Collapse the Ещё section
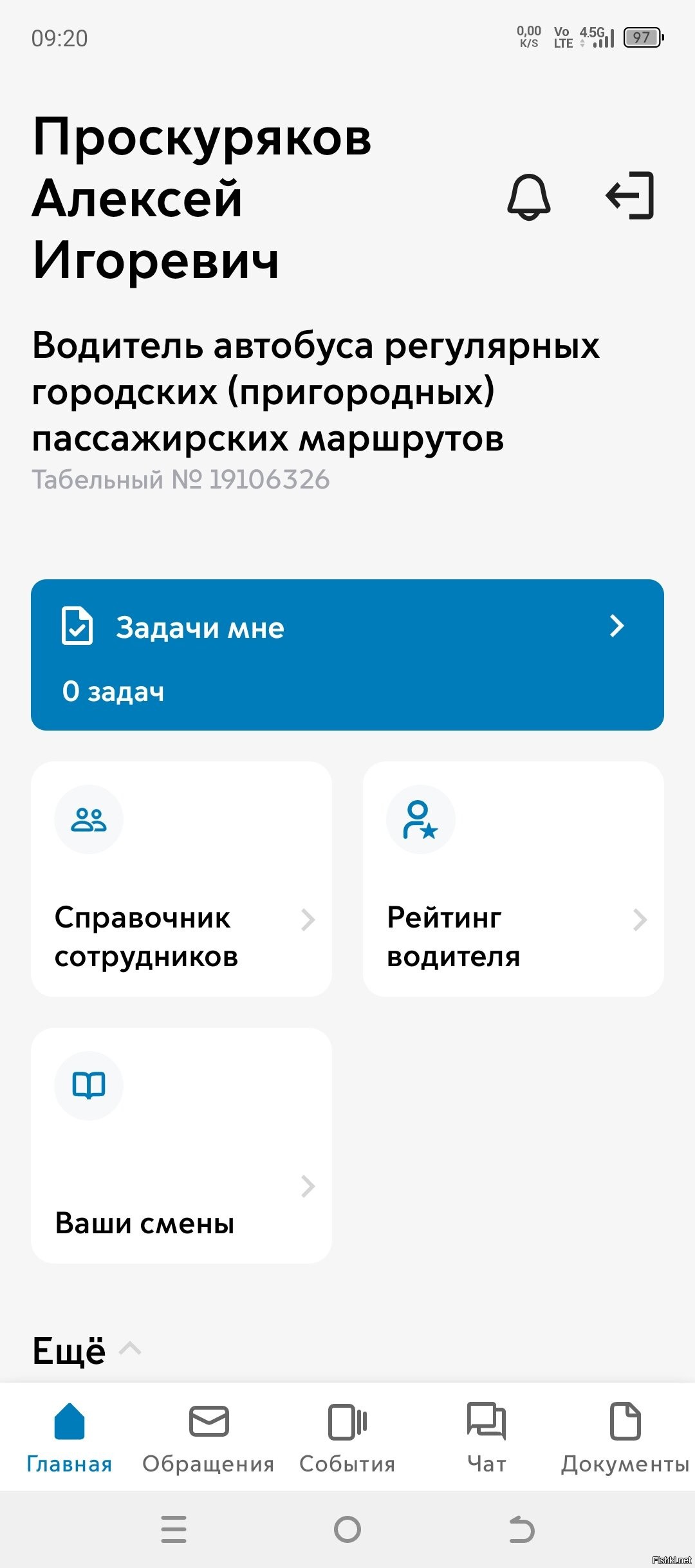The height and width of the screenshot is (1568, 695). [x=87, y=1350]
